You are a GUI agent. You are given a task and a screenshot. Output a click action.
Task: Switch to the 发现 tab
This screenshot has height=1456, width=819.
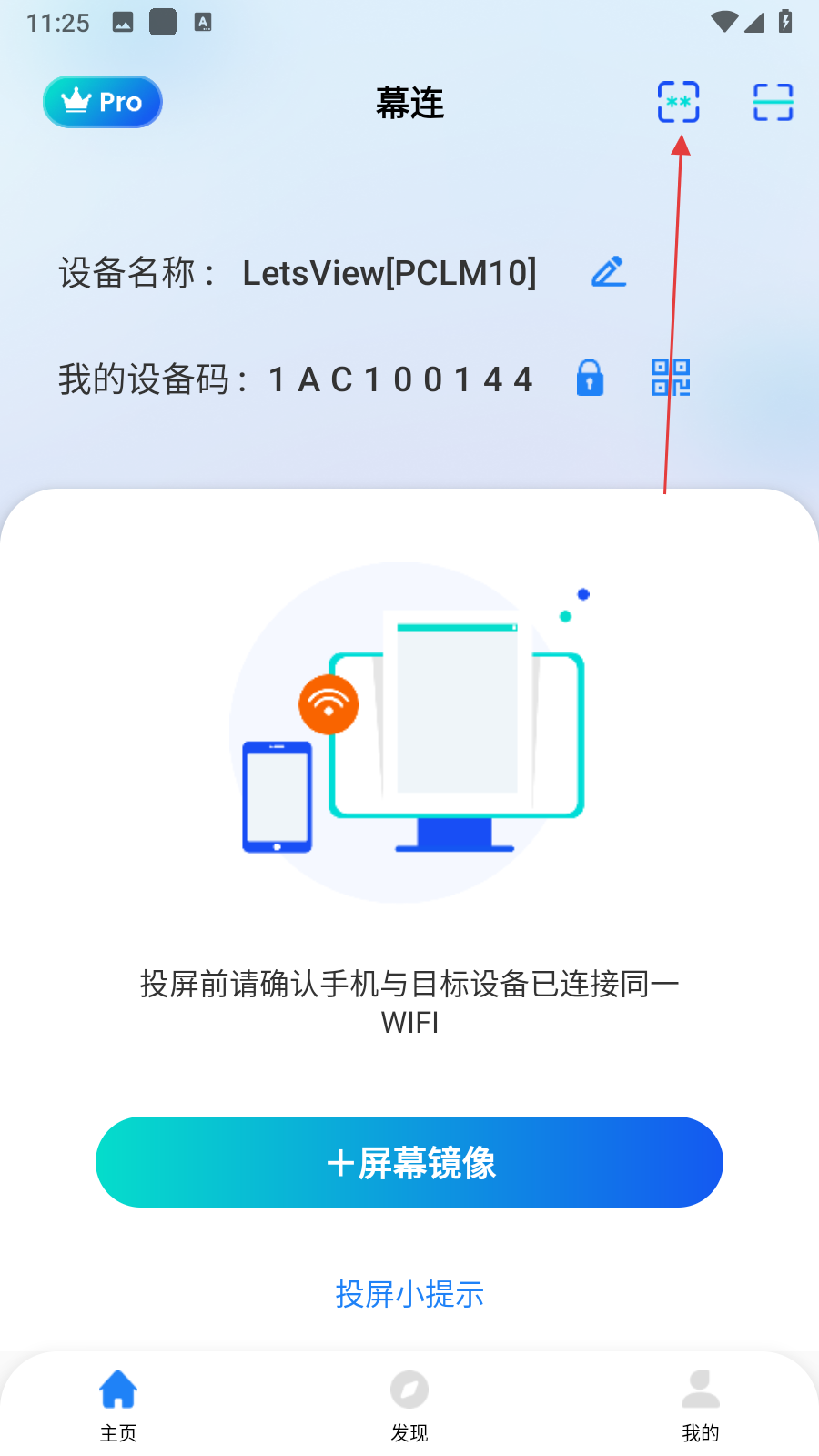click(409, 1405)
